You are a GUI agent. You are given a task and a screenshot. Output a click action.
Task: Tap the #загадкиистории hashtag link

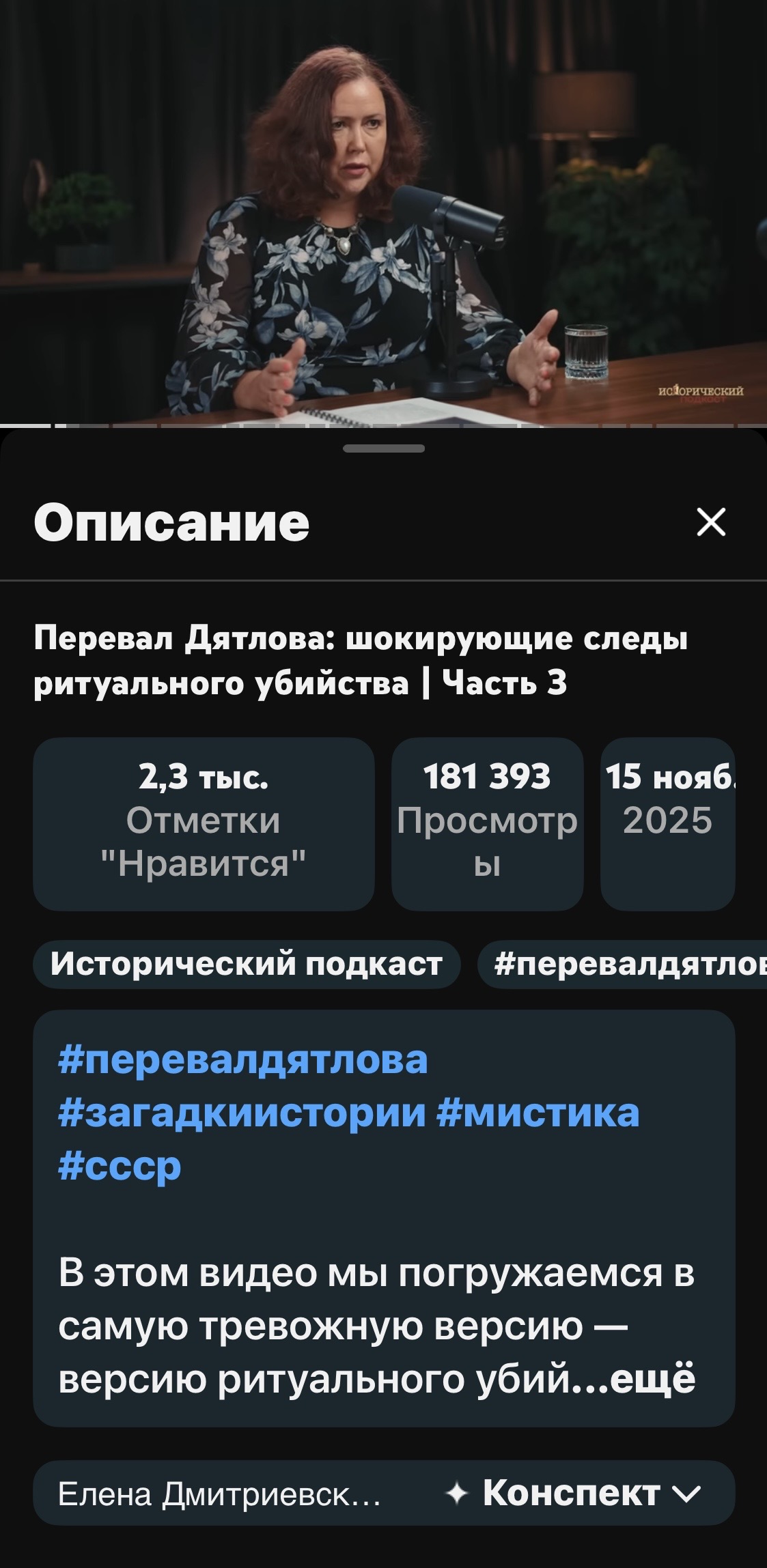tap(242, 1113)
